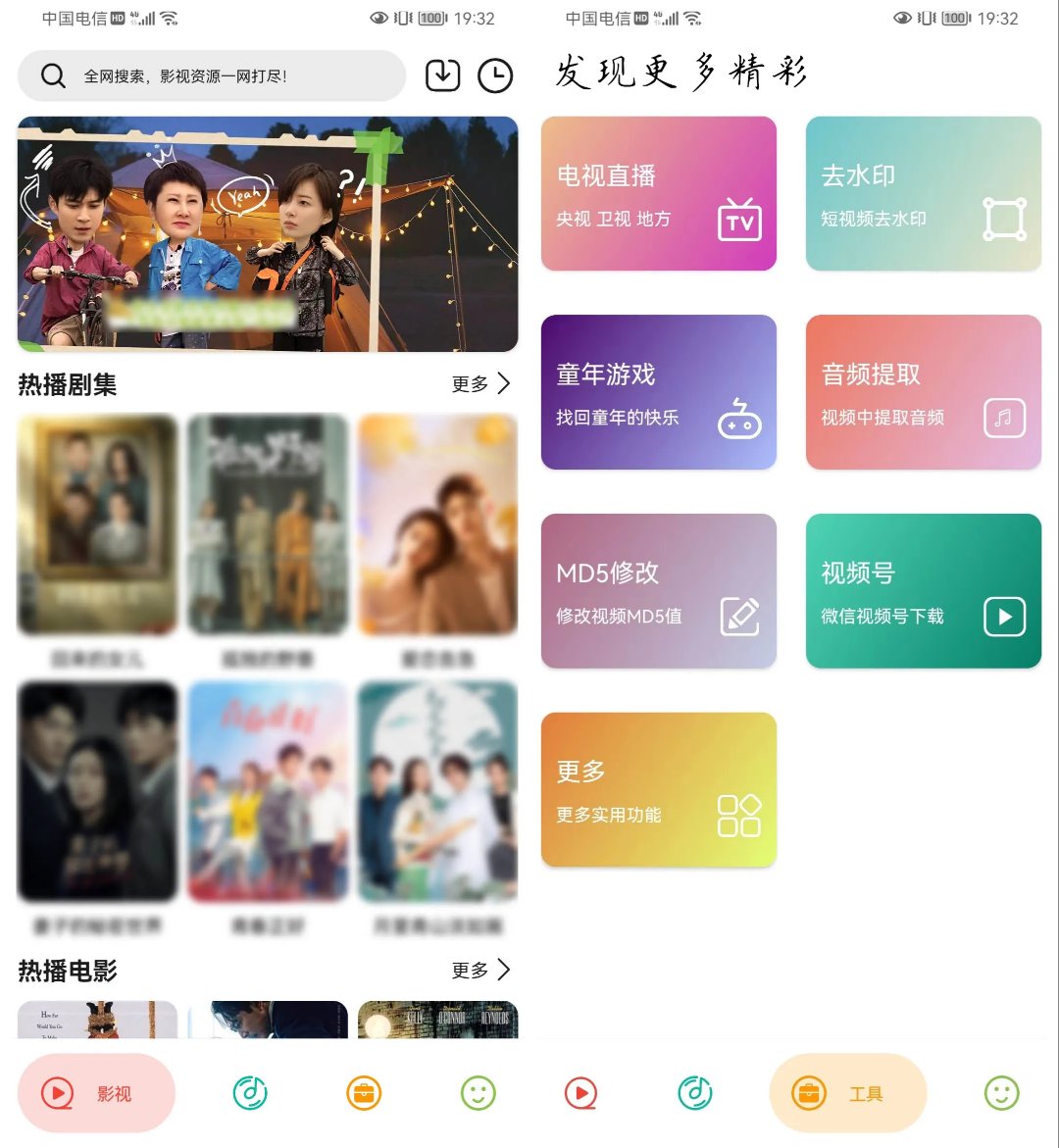Switch to the highlighted 工具 tab
Viewport: 1059px width, 1148px height.
847,1093
